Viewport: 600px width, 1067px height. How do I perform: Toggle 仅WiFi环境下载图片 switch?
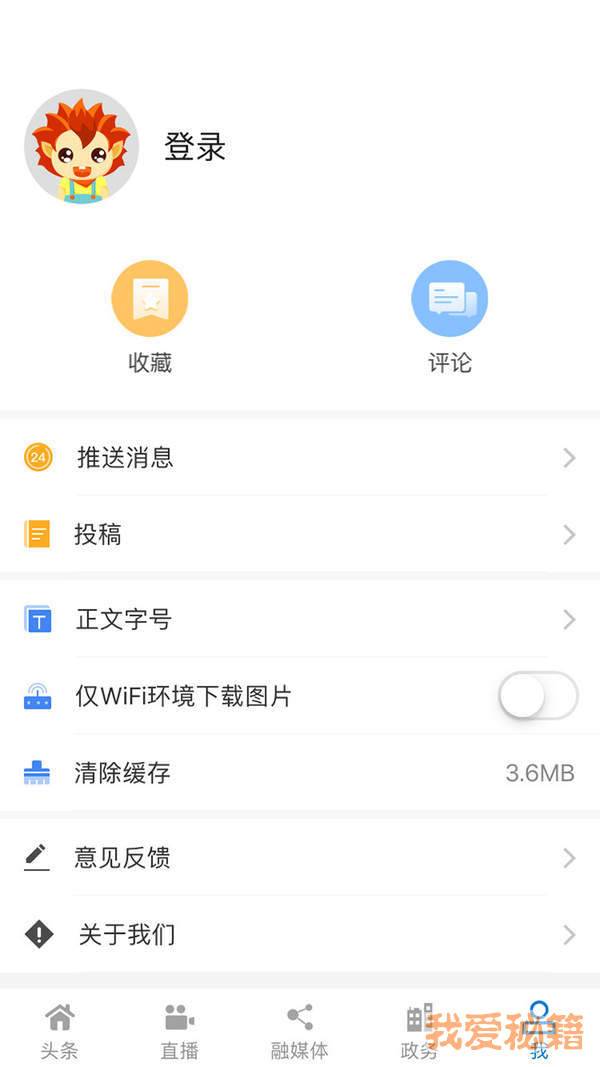538,696
